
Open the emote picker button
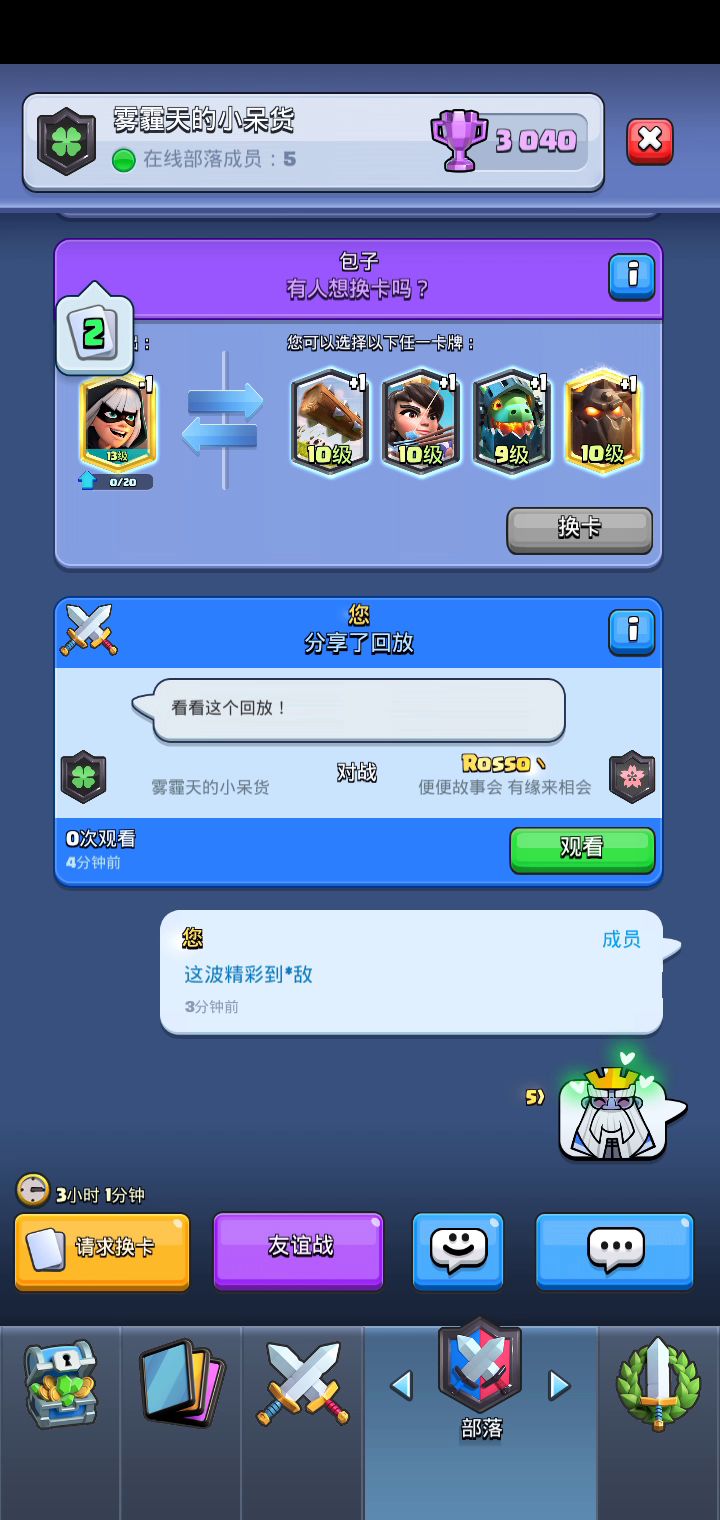(458, 1249)
